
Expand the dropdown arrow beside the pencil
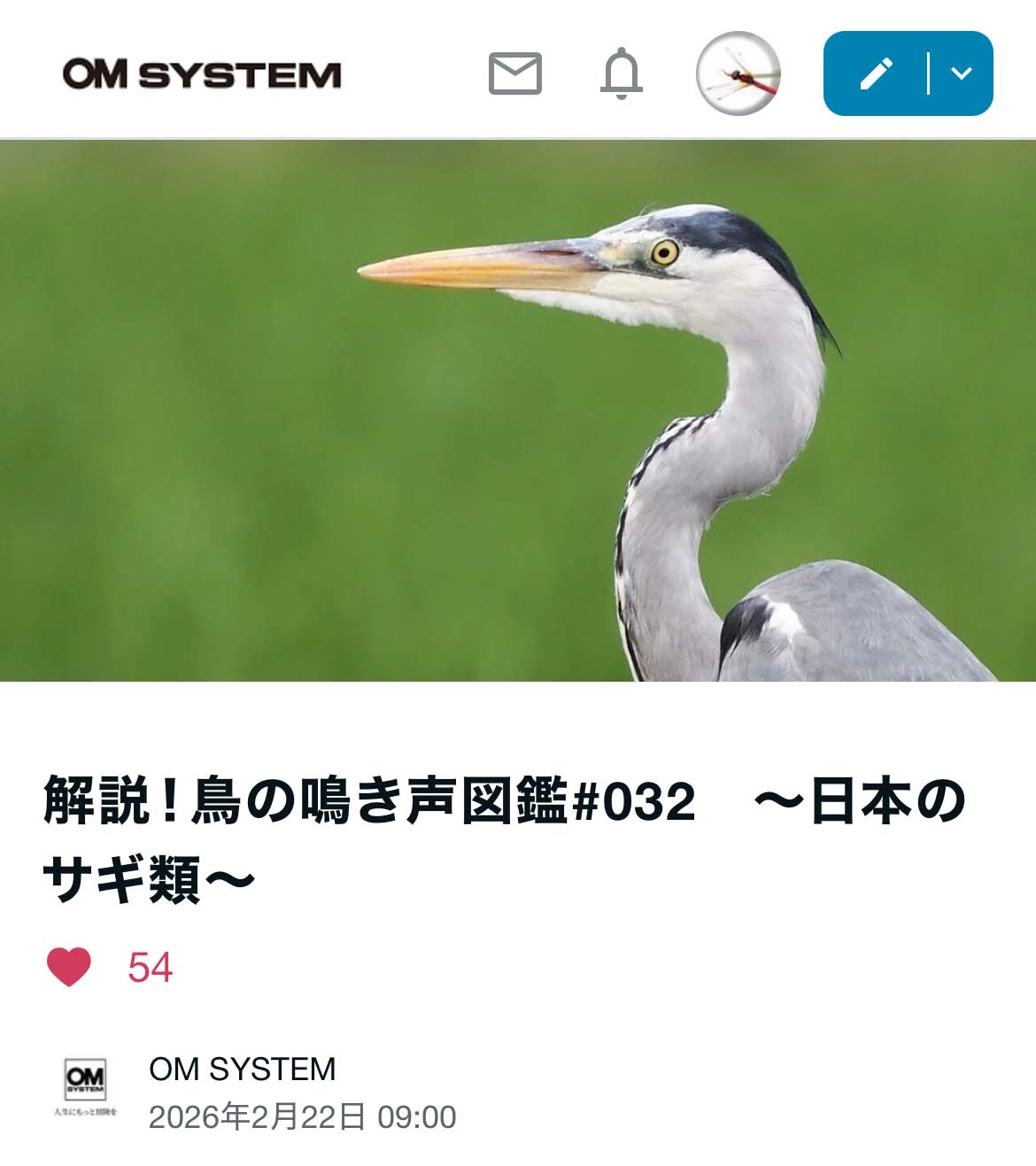tap(962, 73)
